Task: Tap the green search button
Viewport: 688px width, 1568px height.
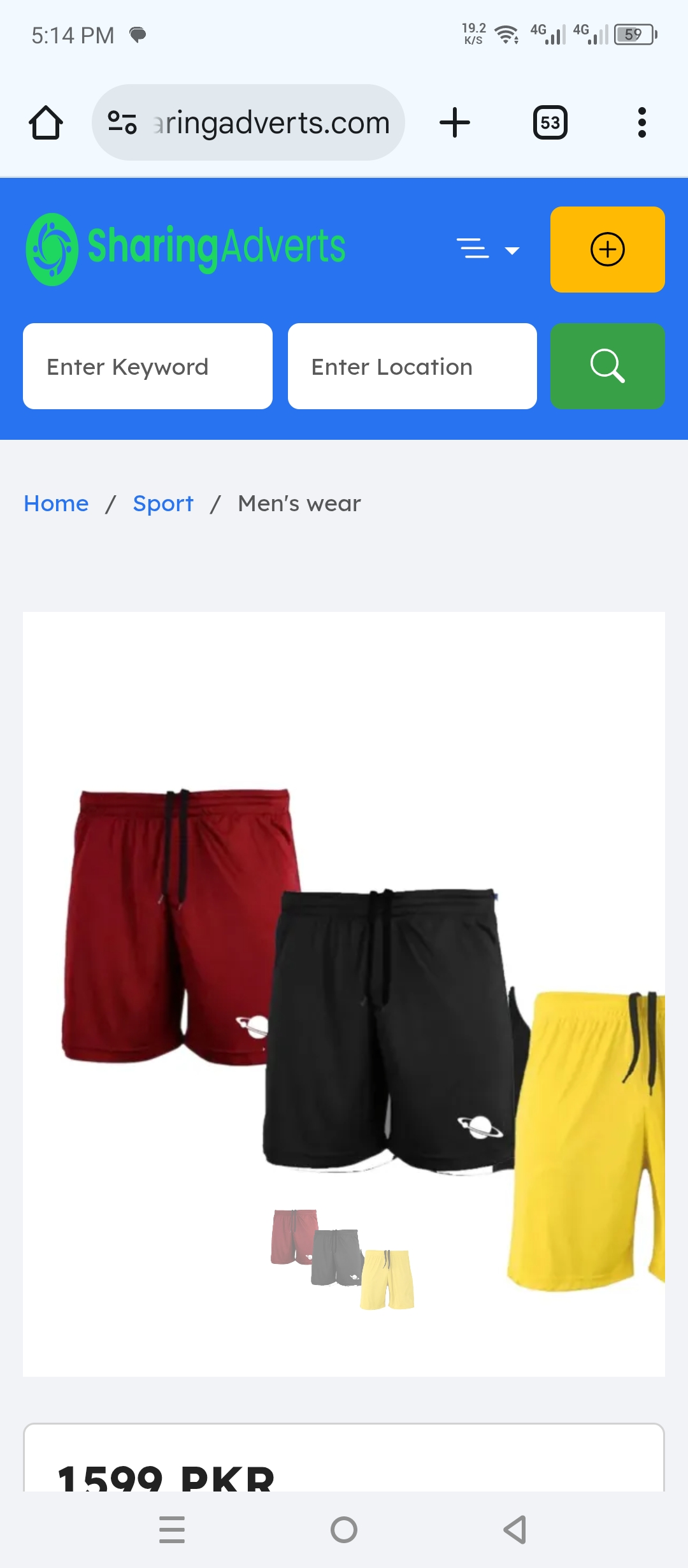Action: [x=607, y=367]
